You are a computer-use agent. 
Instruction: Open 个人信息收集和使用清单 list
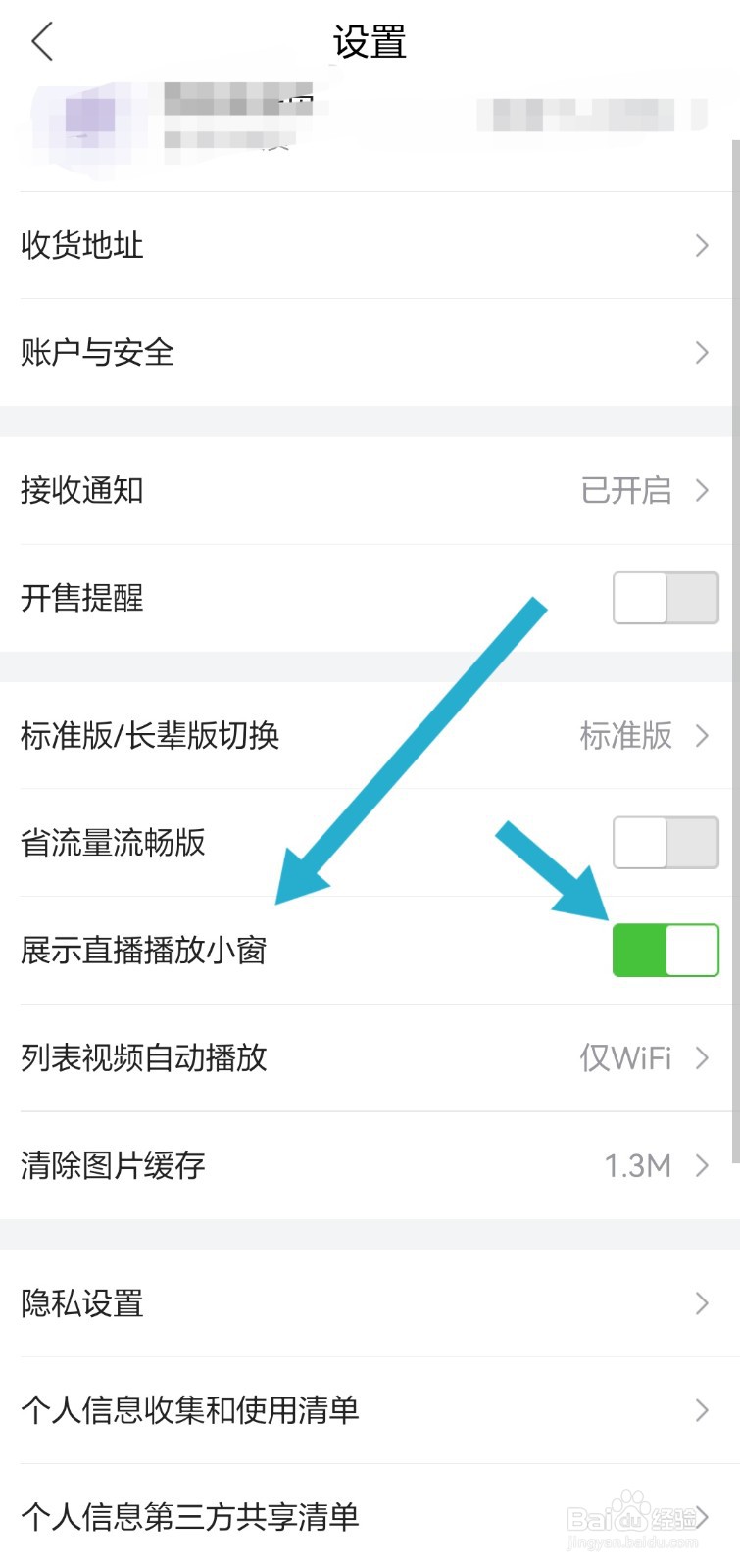370,1411
